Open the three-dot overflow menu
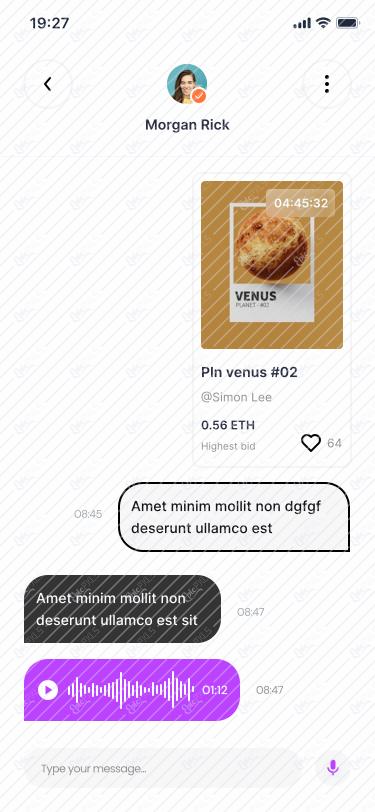 coord(327,84)
